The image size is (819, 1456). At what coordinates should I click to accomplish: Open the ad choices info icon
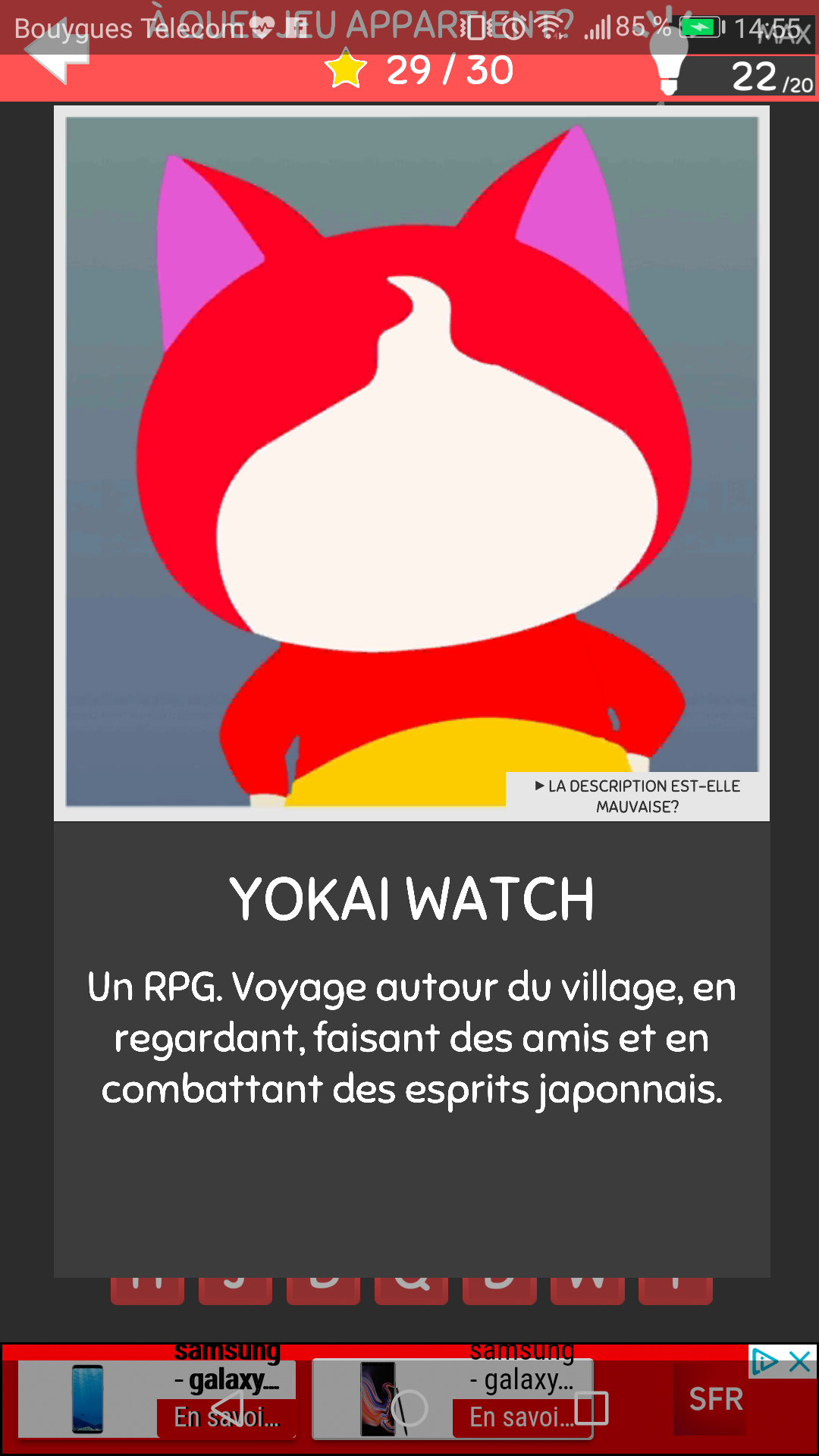click(764, 1362)
